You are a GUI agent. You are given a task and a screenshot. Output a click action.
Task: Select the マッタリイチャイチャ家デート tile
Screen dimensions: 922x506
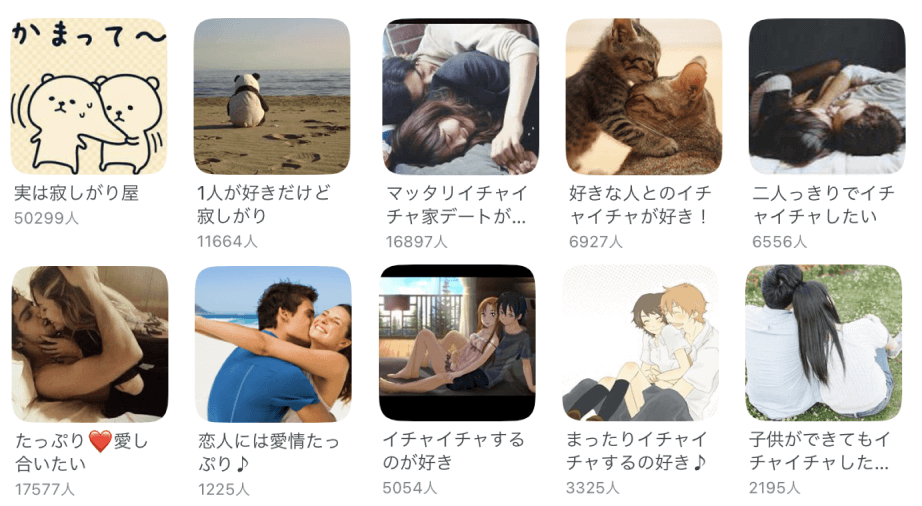460,97
